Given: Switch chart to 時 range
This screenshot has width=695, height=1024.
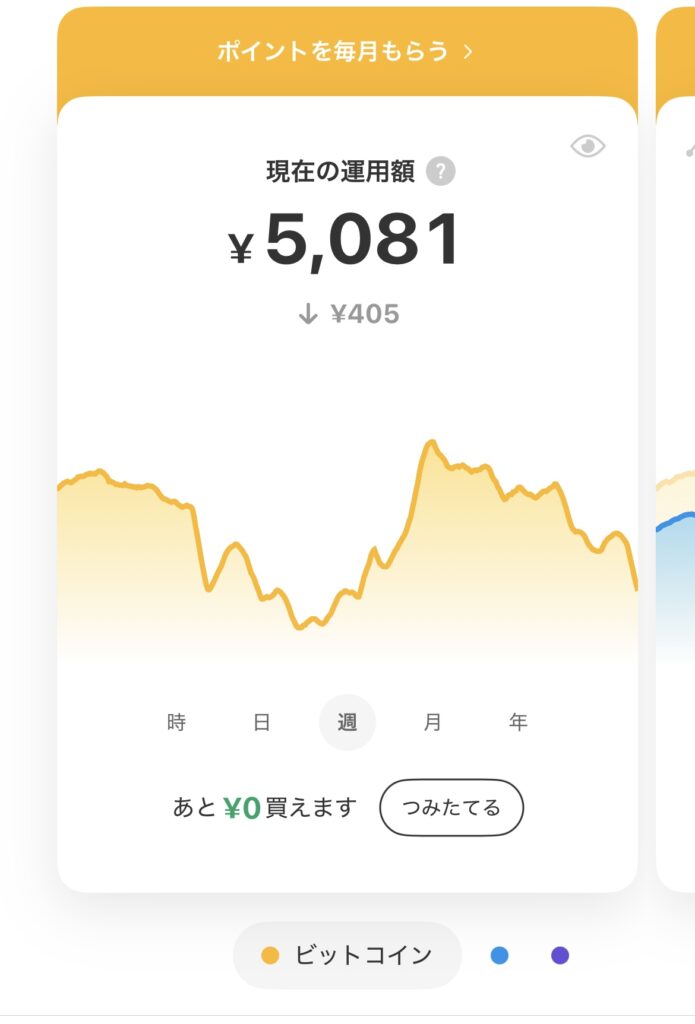Looking at the screenshot, I should (177, 722).
